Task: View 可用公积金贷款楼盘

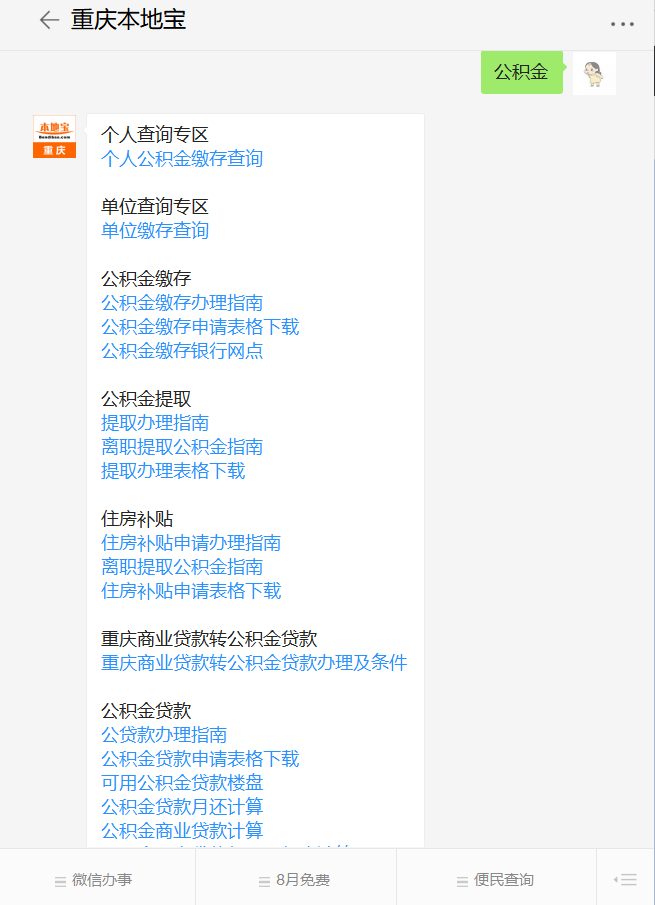Action: [x=182, y=783]
